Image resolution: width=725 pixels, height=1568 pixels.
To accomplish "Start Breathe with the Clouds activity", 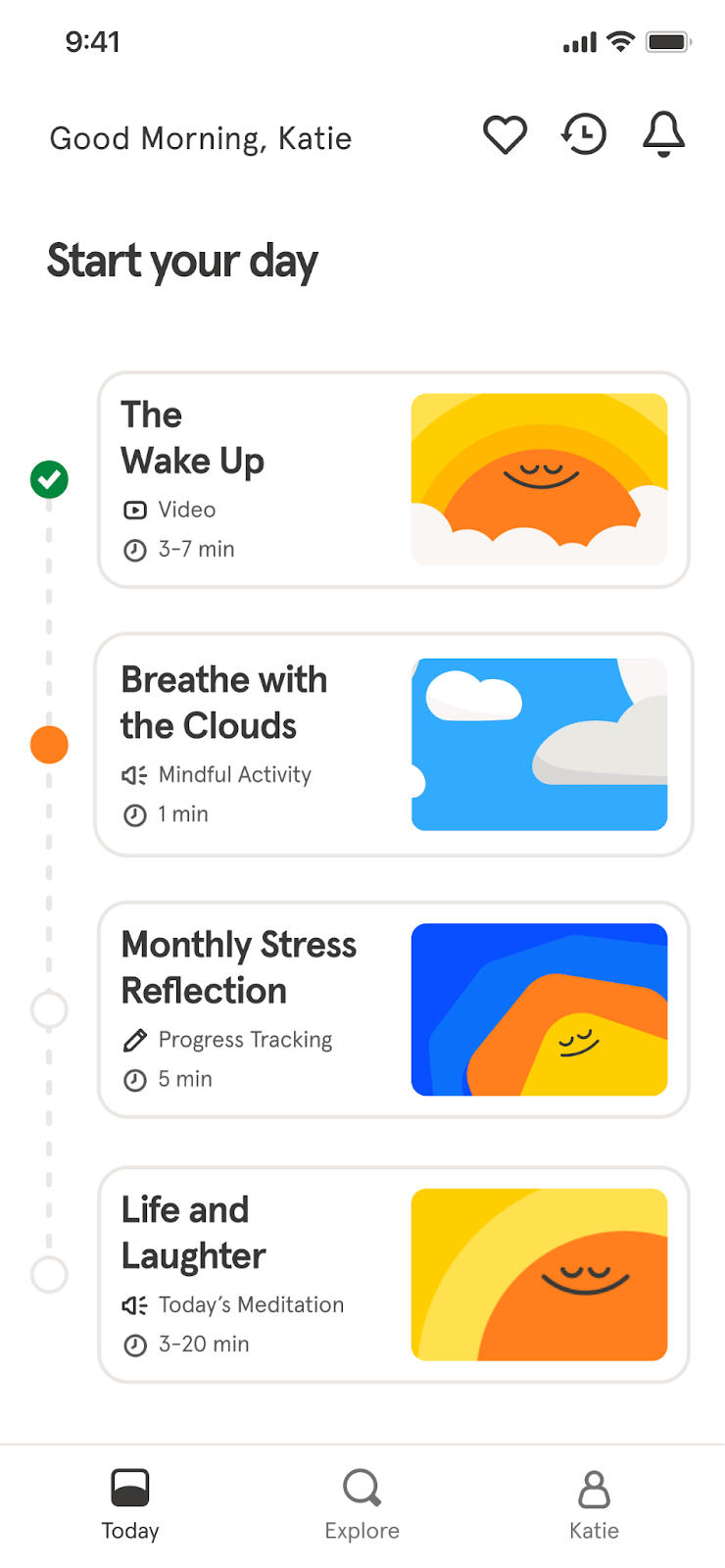I will click(394, 745).
